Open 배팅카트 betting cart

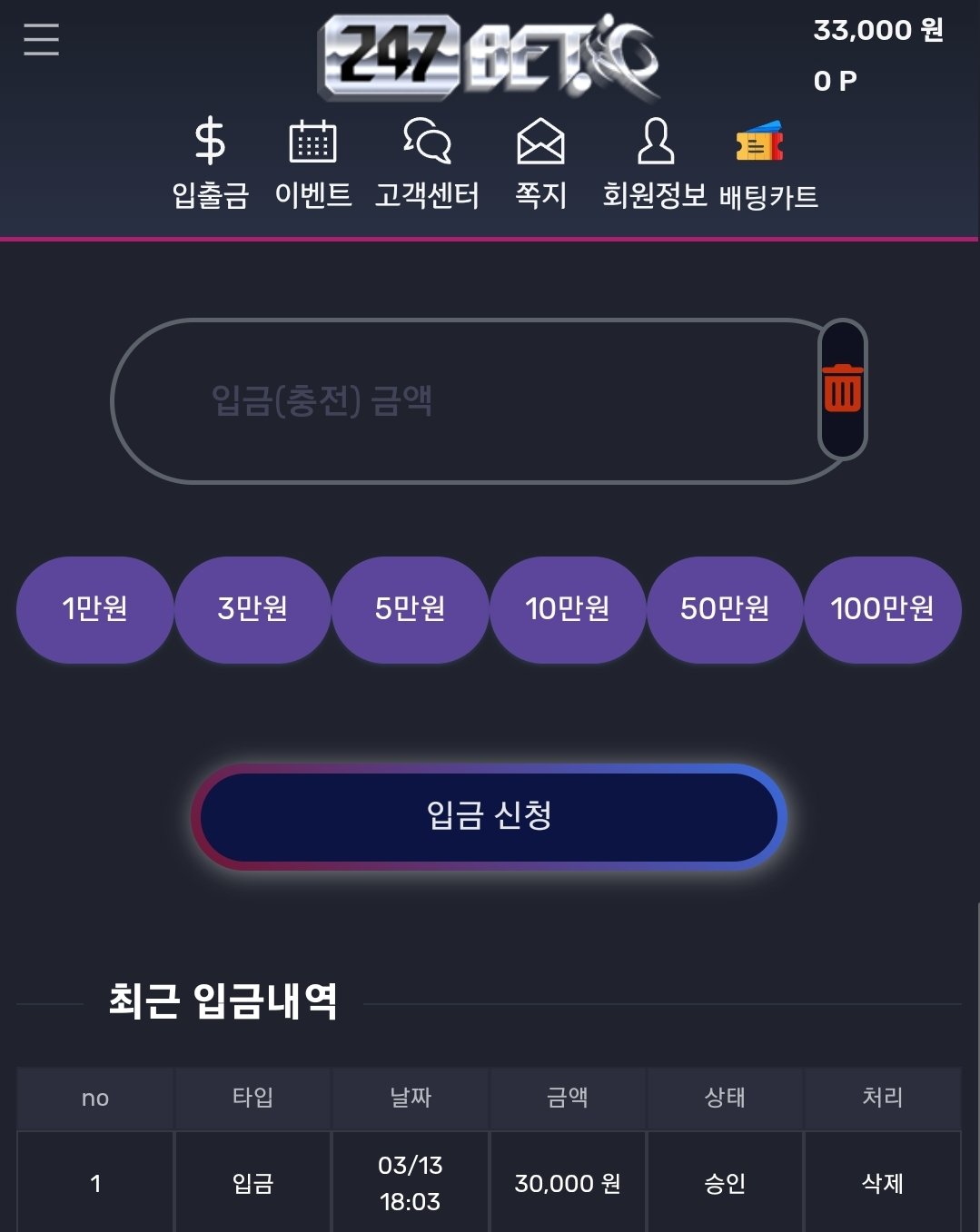[x=767, y=163]
